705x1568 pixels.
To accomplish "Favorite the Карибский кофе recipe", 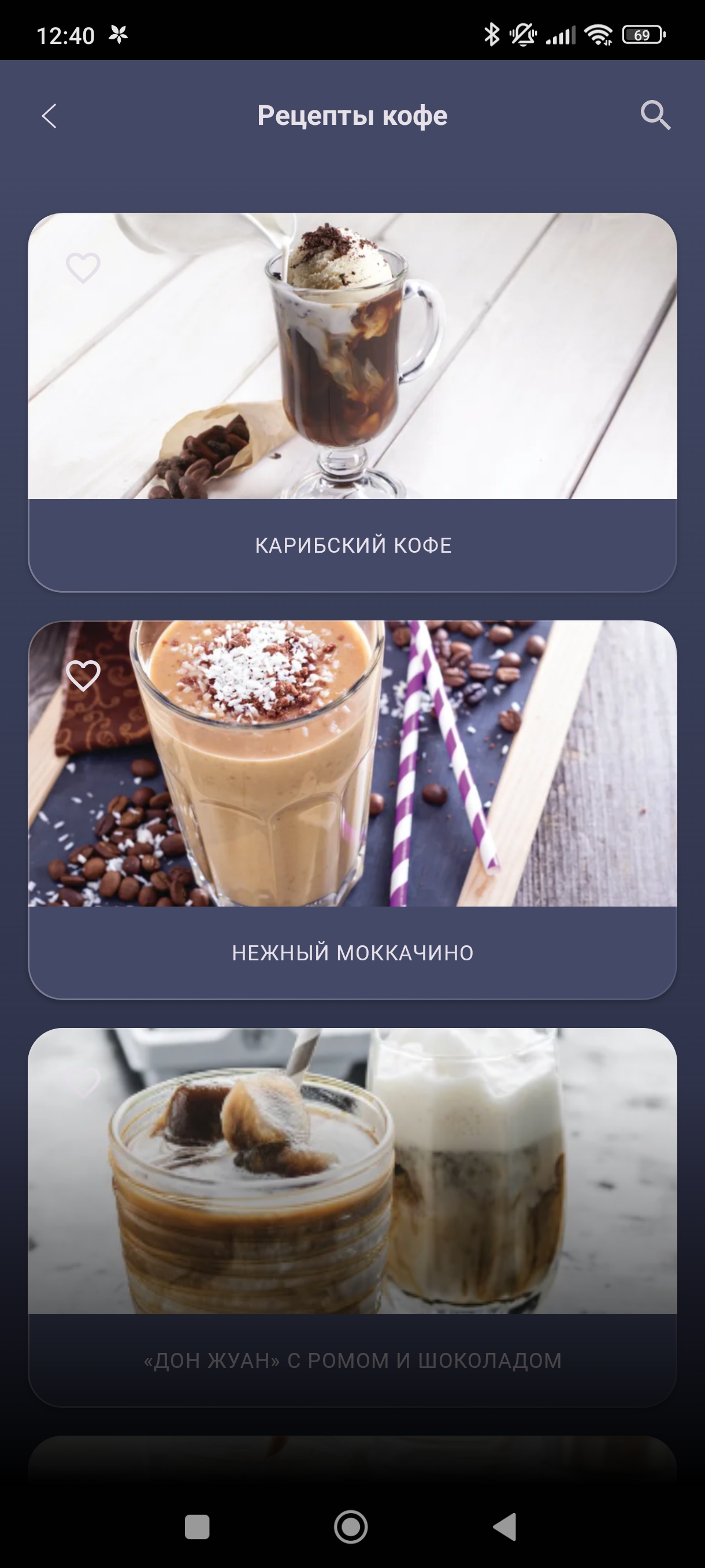I will 83,268.
